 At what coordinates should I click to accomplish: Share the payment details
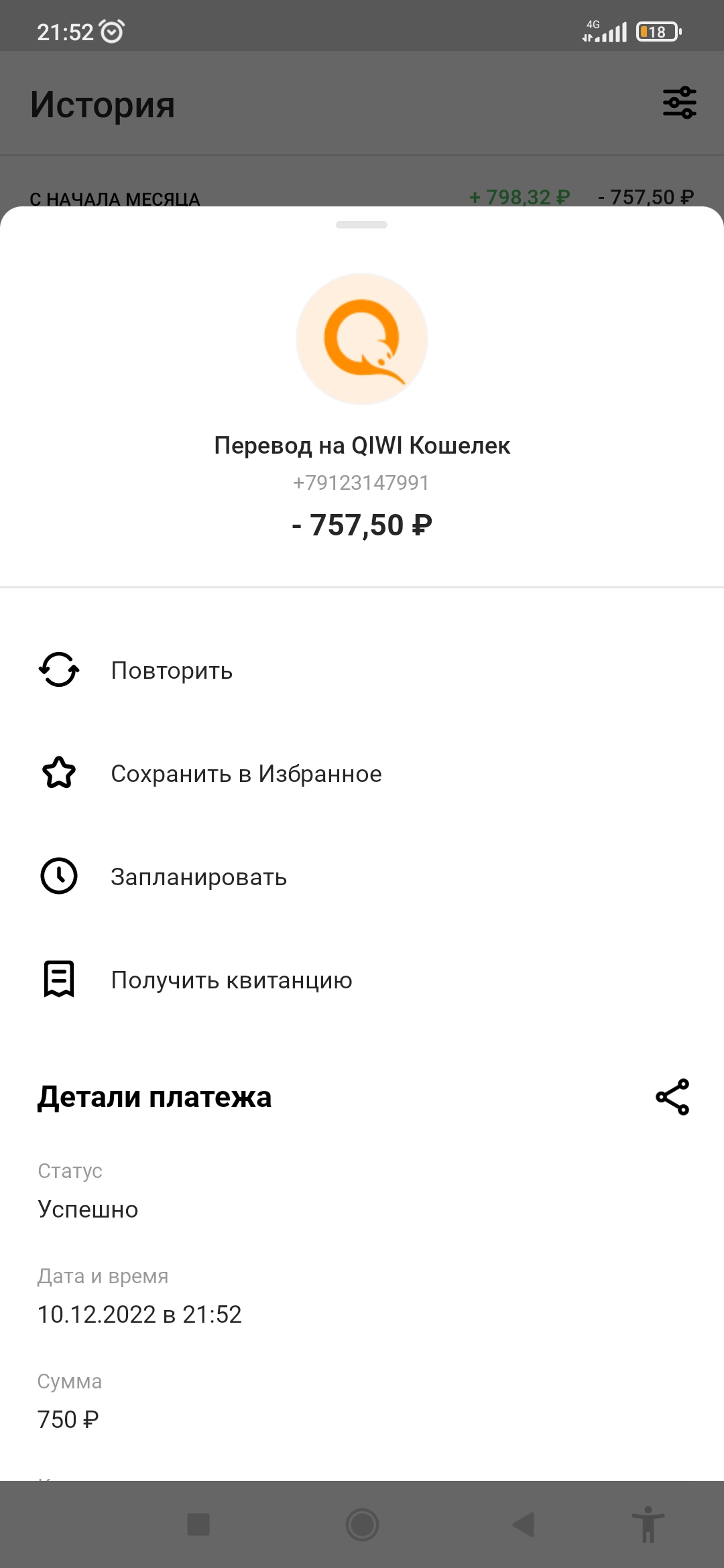pyautogui.click(x=672, y=1097)
